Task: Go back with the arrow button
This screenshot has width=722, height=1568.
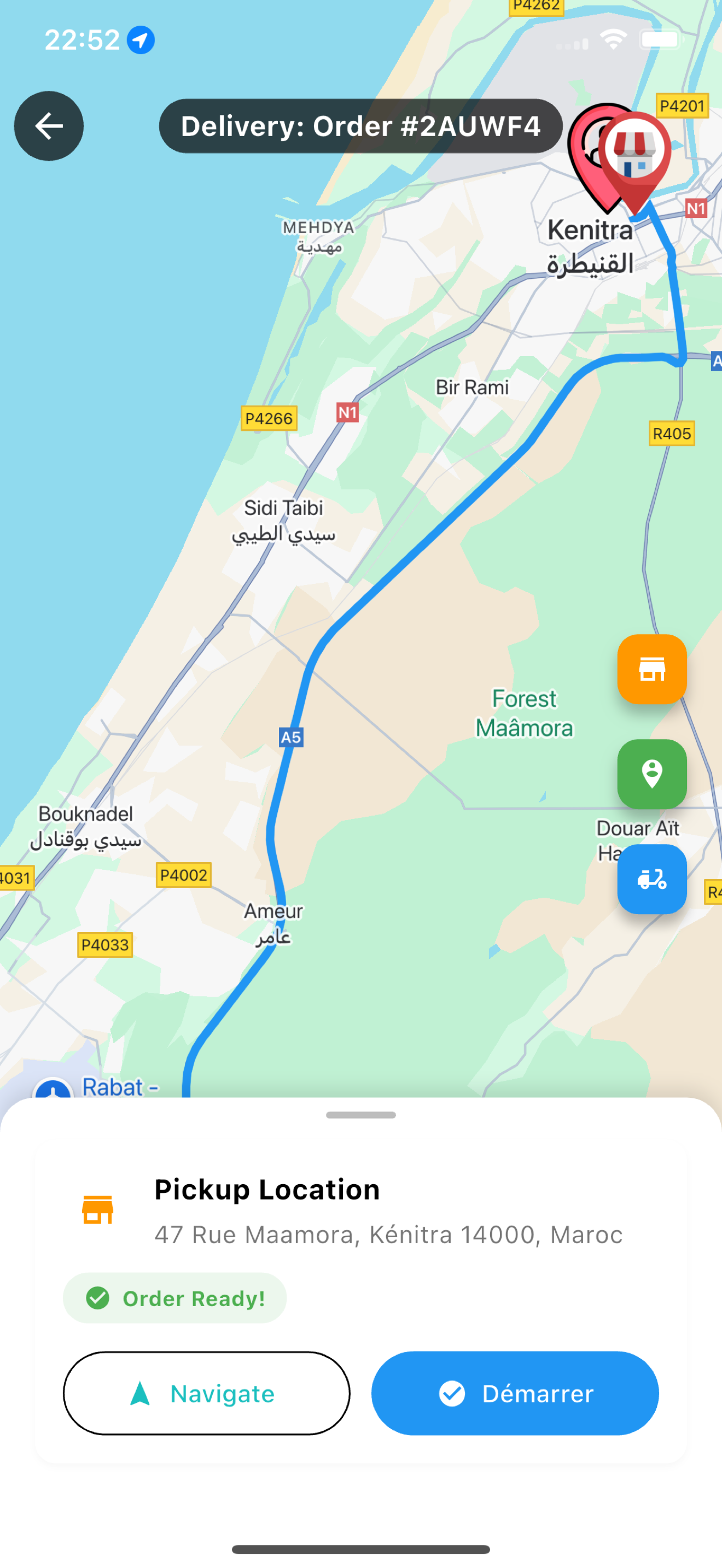Action: (x=49, y=125)
